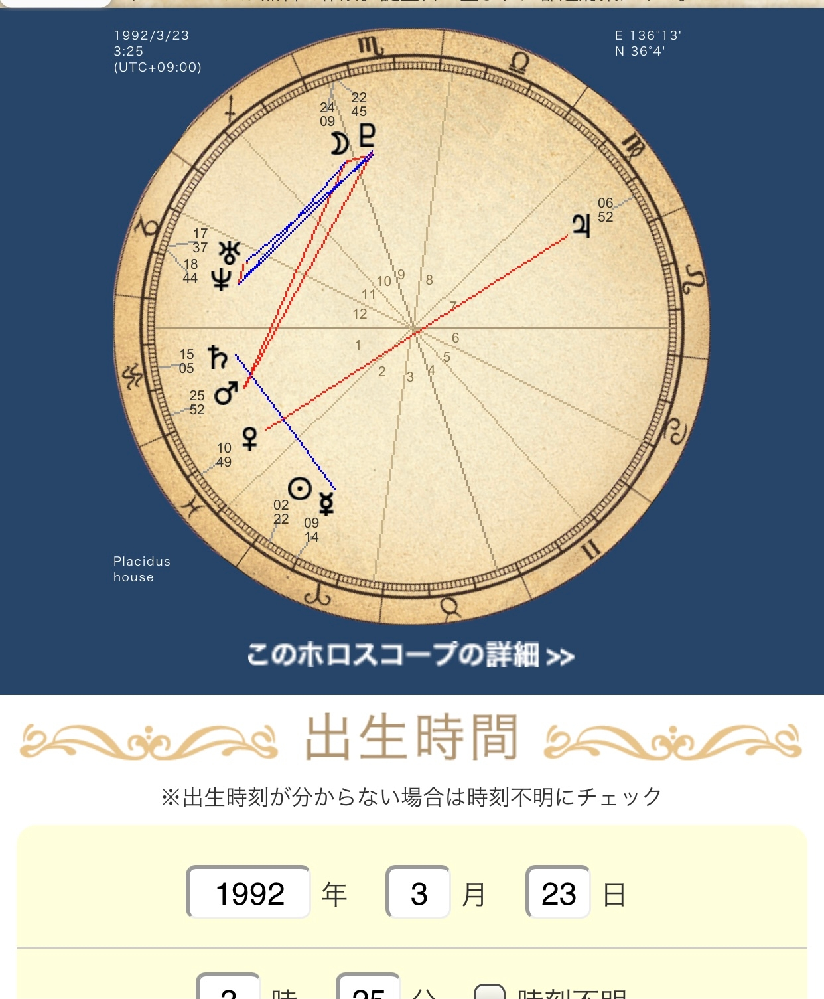Select the year input showing 1992
Screen dimensions: 824x999
(x=247, y=894)
